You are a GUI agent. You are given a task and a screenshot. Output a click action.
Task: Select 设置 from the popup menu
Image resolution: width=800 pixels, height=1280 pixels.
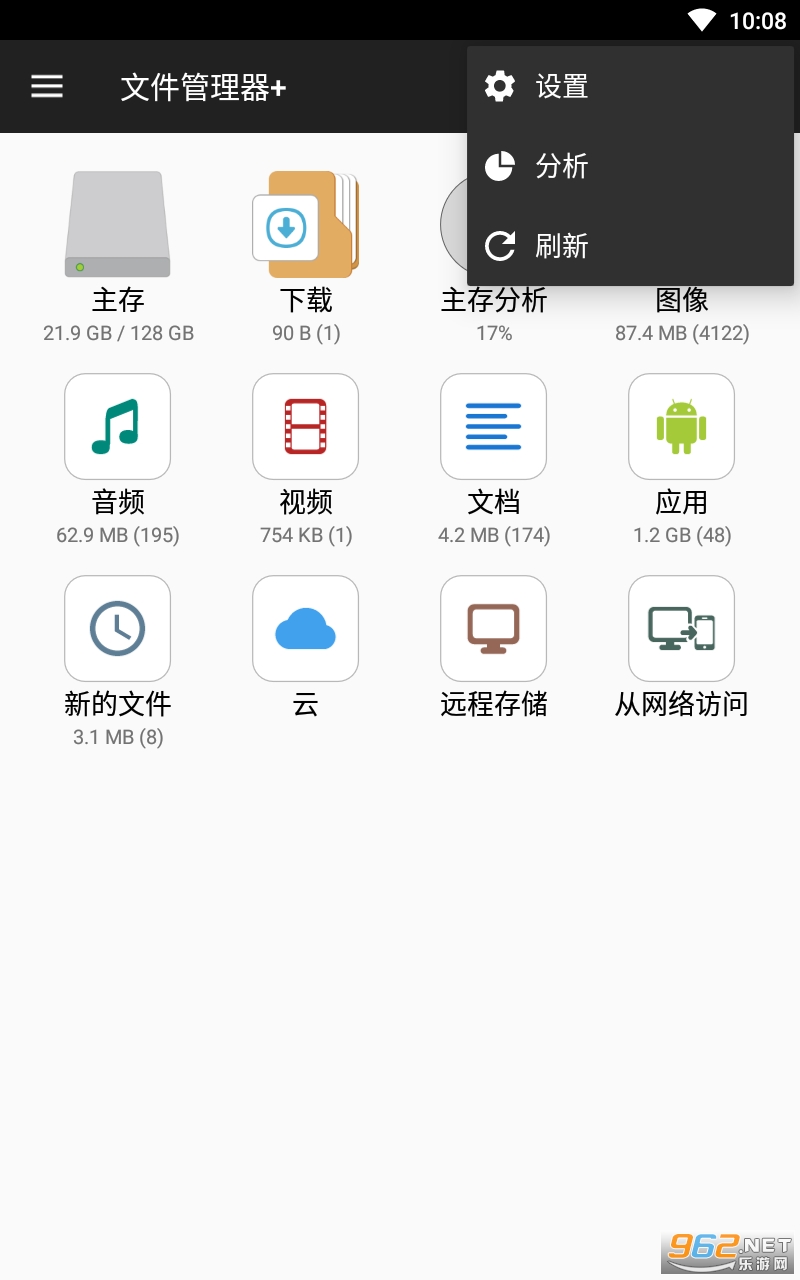point(630,87)
